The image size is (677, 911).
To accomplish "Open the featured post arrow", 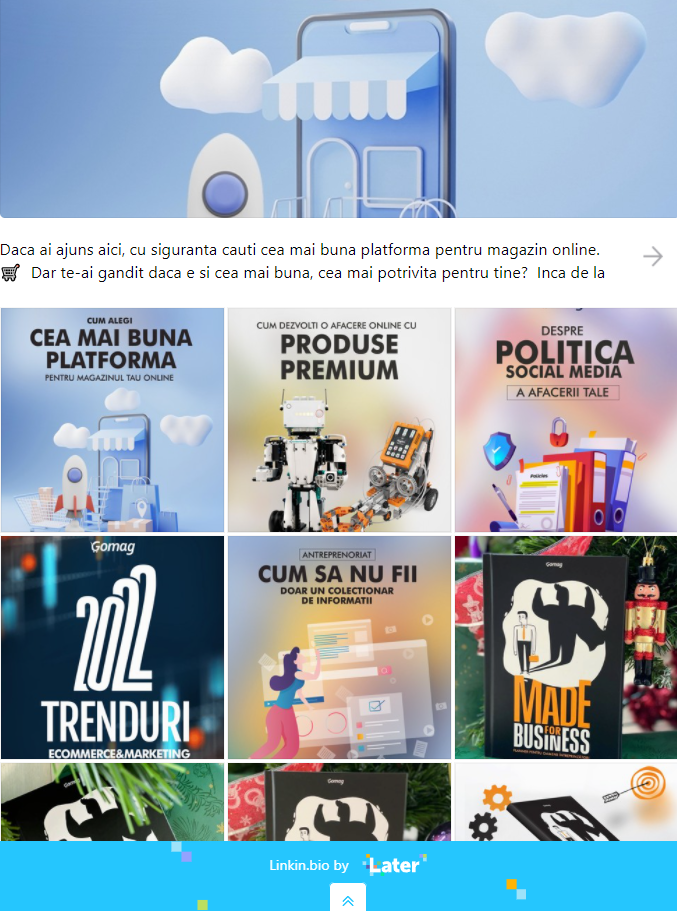I will click(652, 257).
